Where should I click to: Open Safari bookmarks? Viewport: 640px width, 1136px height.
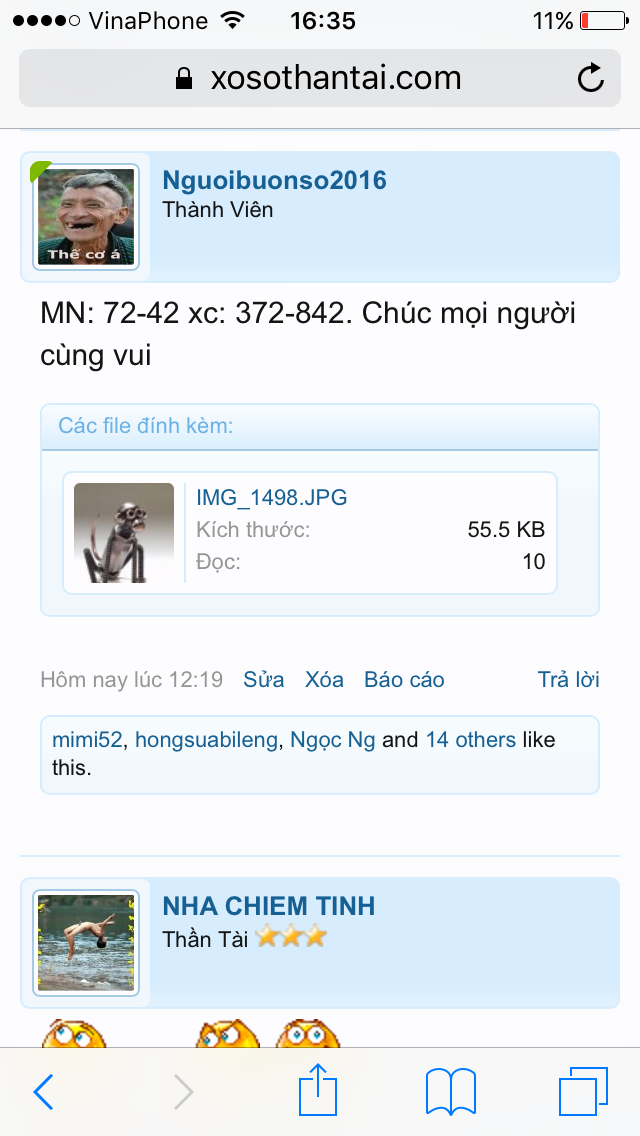point(451,1092)
